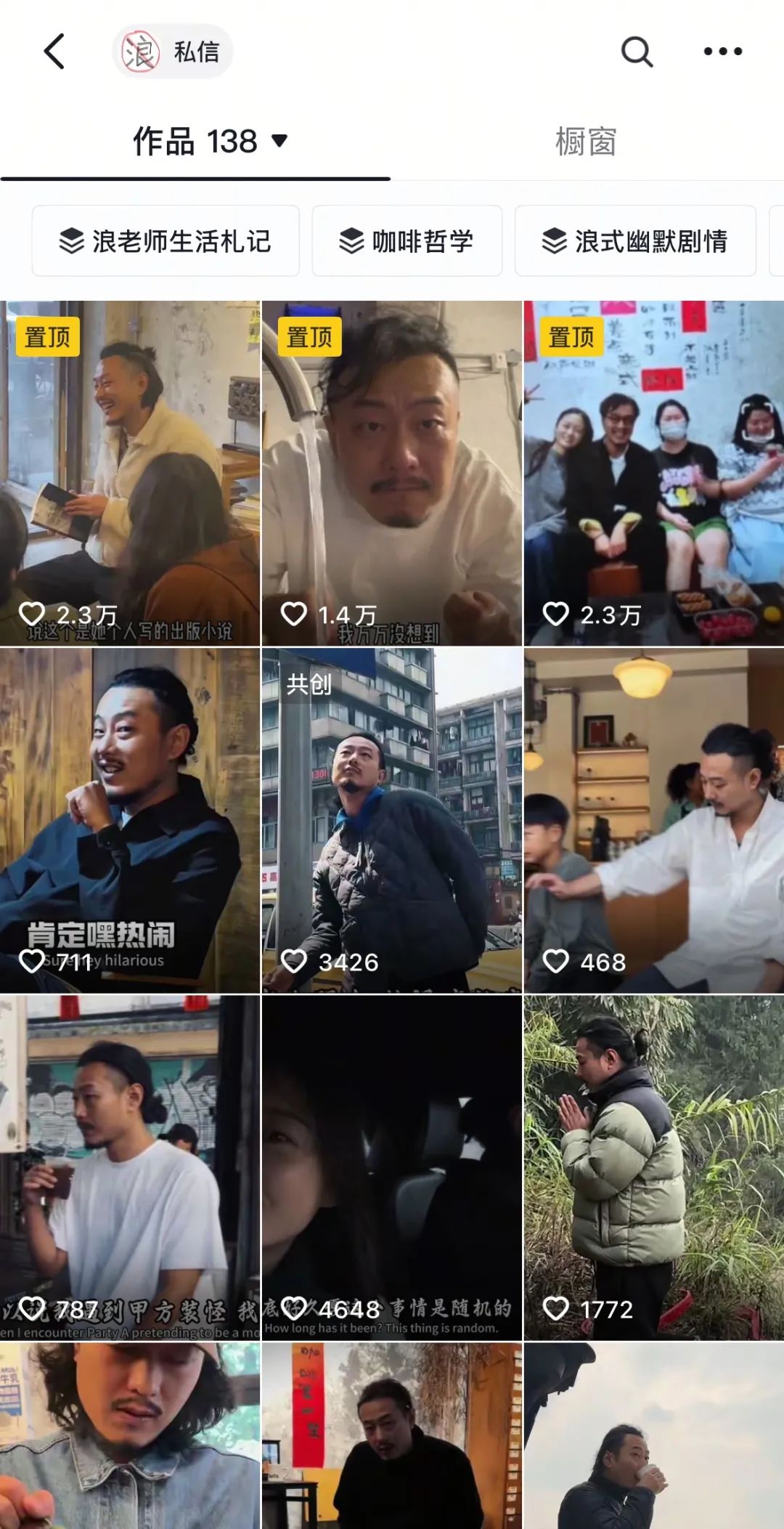Open the video with 1772 likes

[x=653, y=1167]
